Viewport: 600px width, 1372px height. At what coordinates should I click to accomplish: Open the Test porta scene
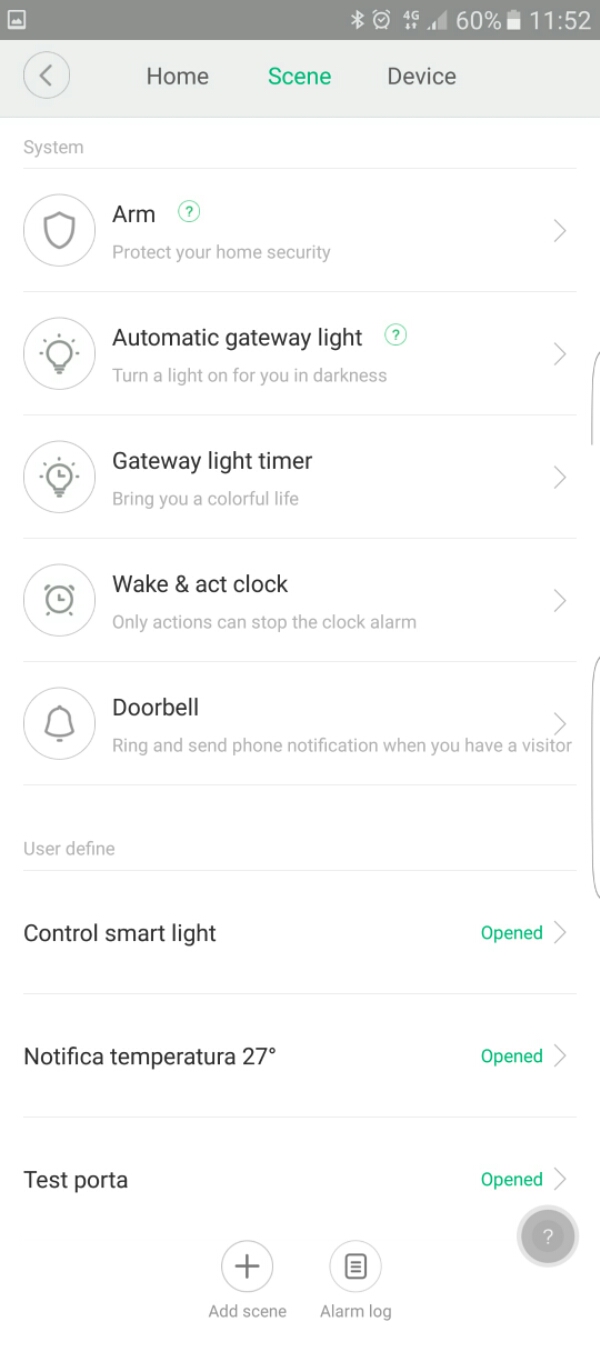(x=298, y=1179)
